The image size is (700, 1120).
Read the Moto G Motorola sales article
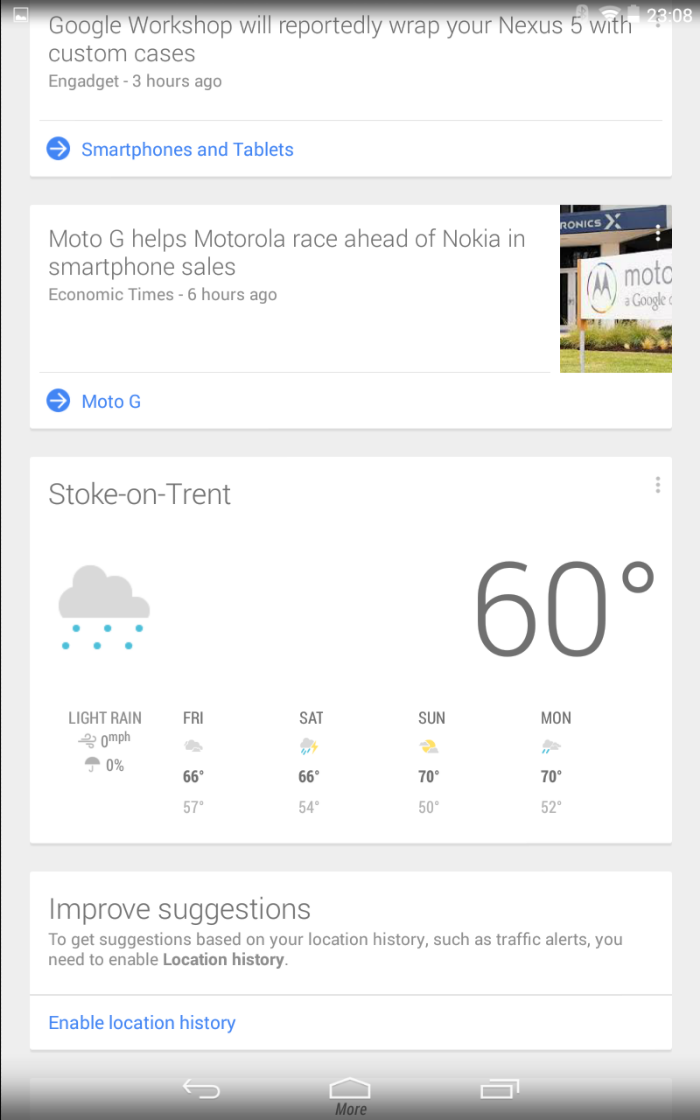287,253
